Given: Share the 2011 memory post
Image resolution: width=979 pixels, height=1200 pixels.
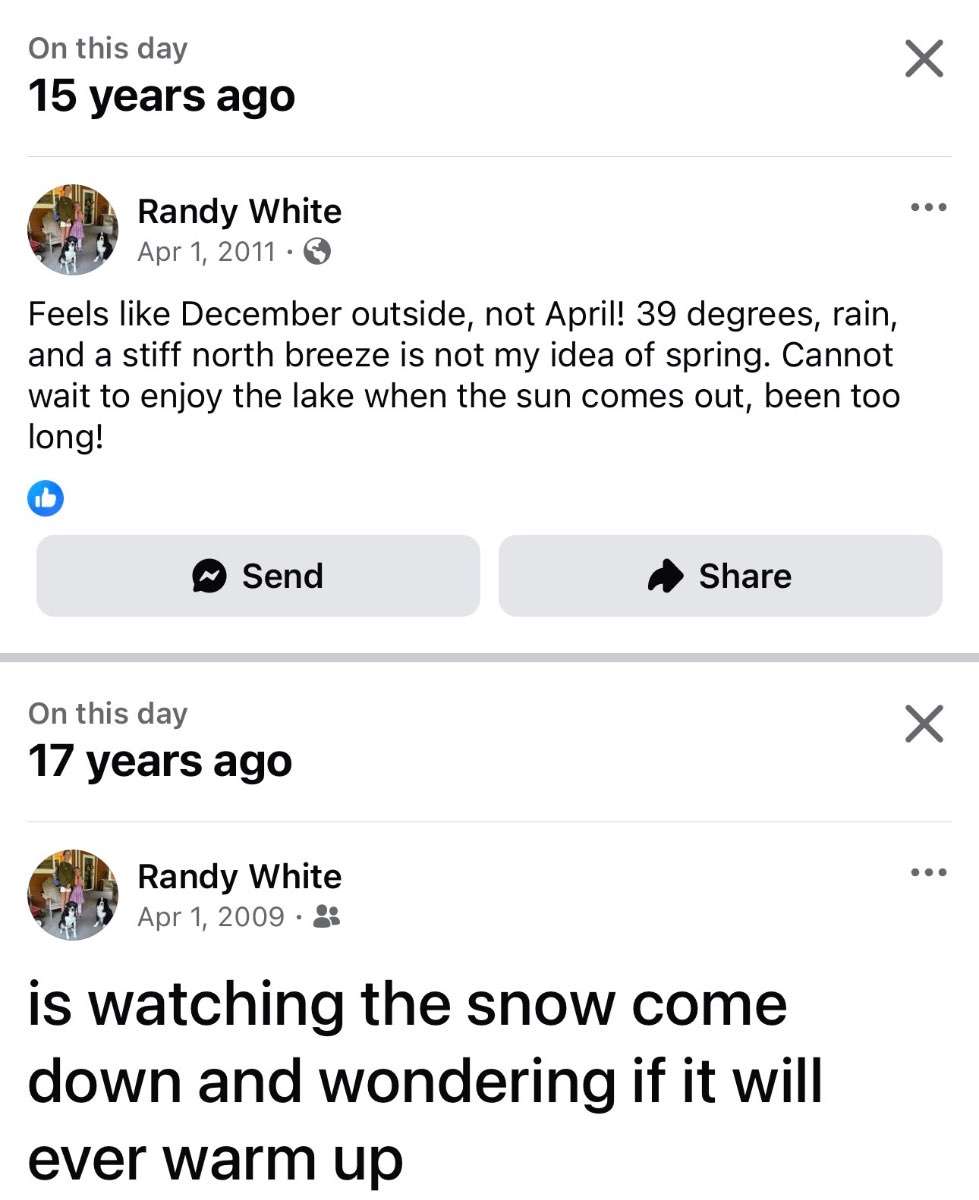Looking at the screenshot, I should tap(720, 576).
